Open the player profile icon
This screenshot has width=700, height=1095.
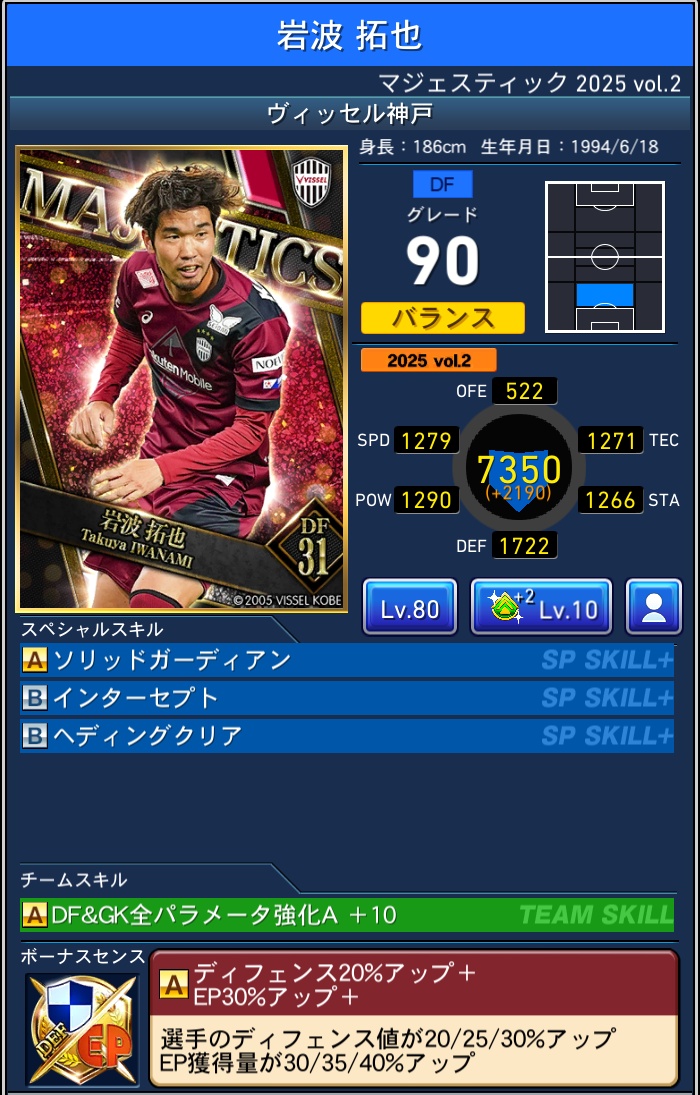(x=654, y=607)
